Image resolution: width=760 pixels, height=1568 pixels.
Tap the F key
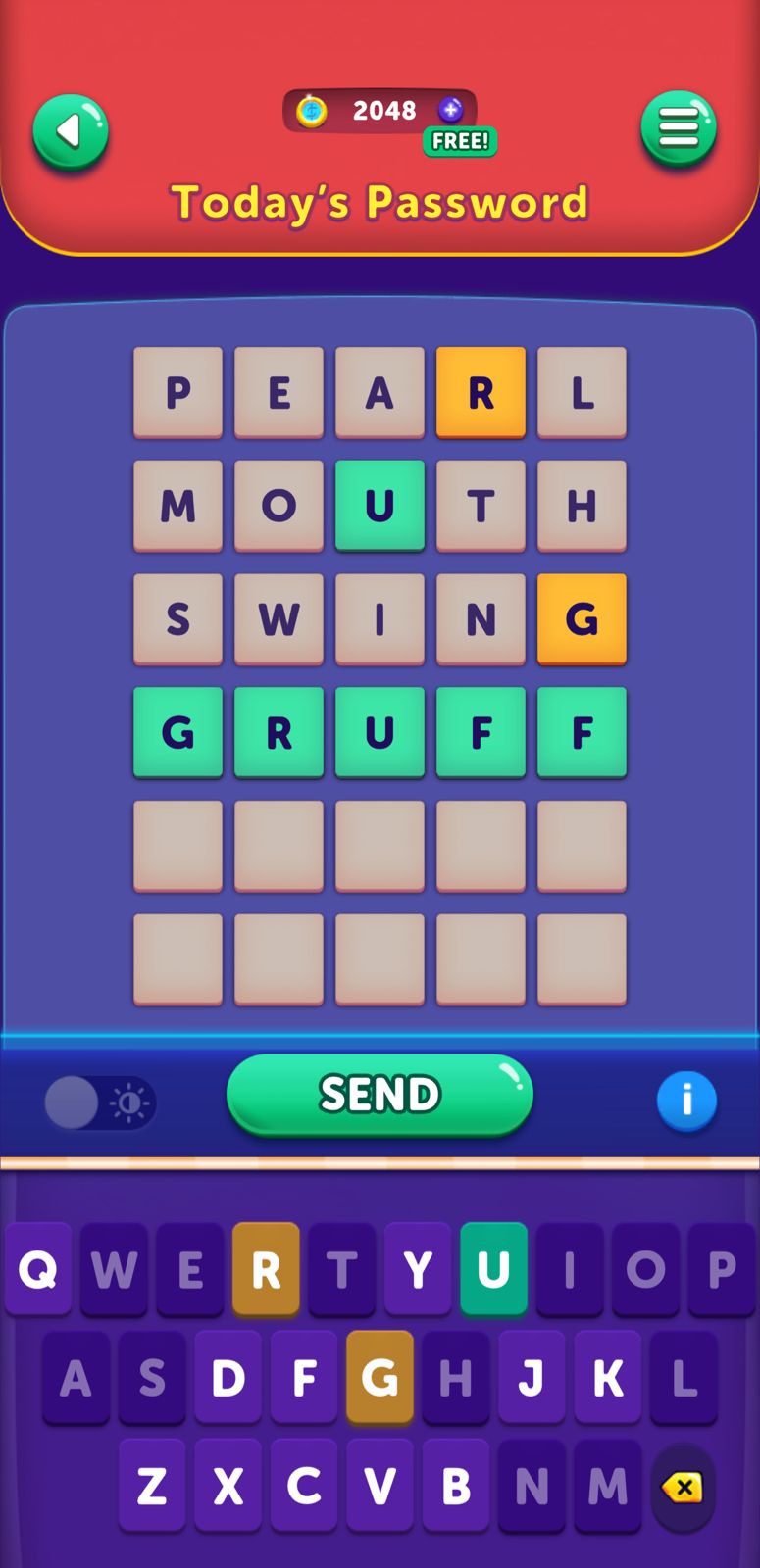point(304,1378)
